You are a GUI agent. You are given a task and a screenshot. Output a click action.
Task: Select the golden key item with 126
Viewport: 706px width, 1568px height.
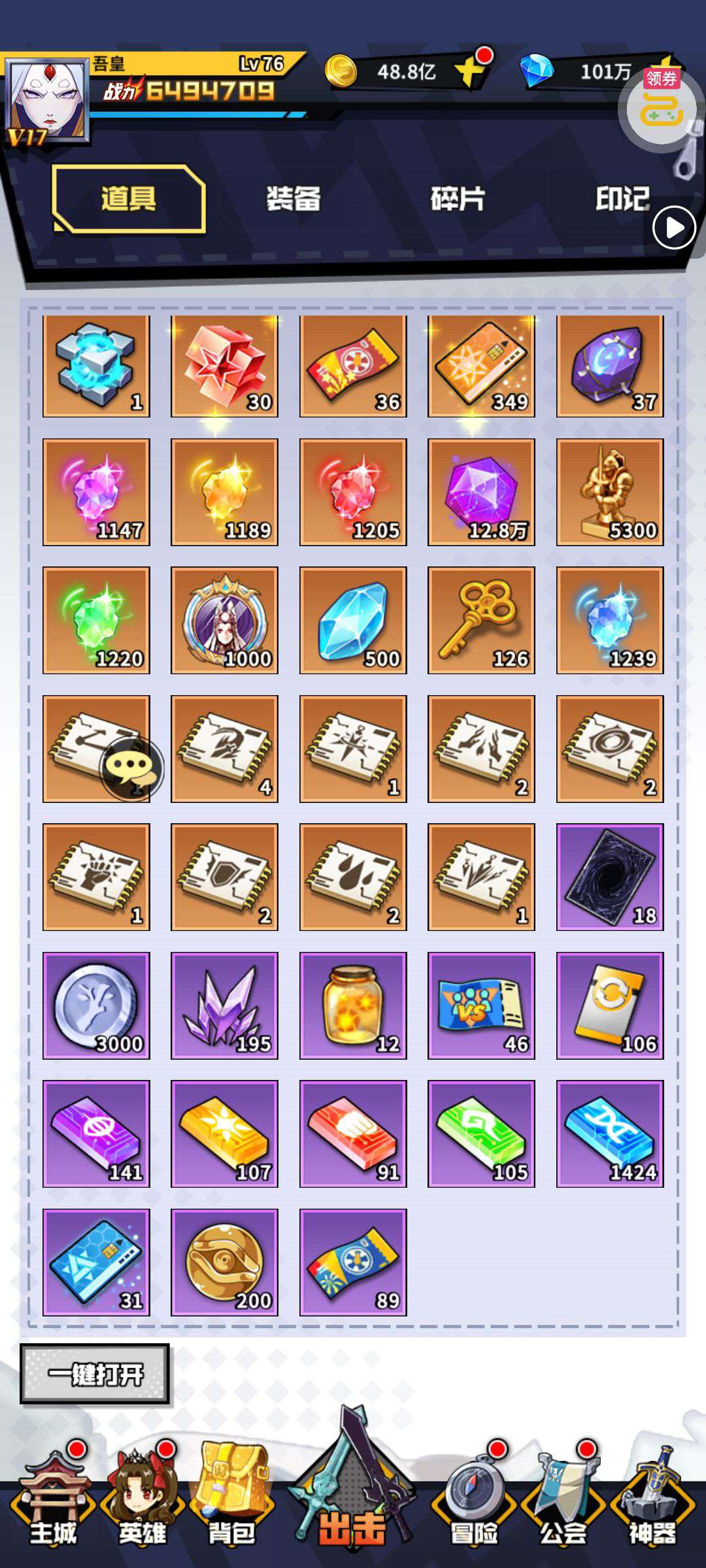[x=481, y=620]
